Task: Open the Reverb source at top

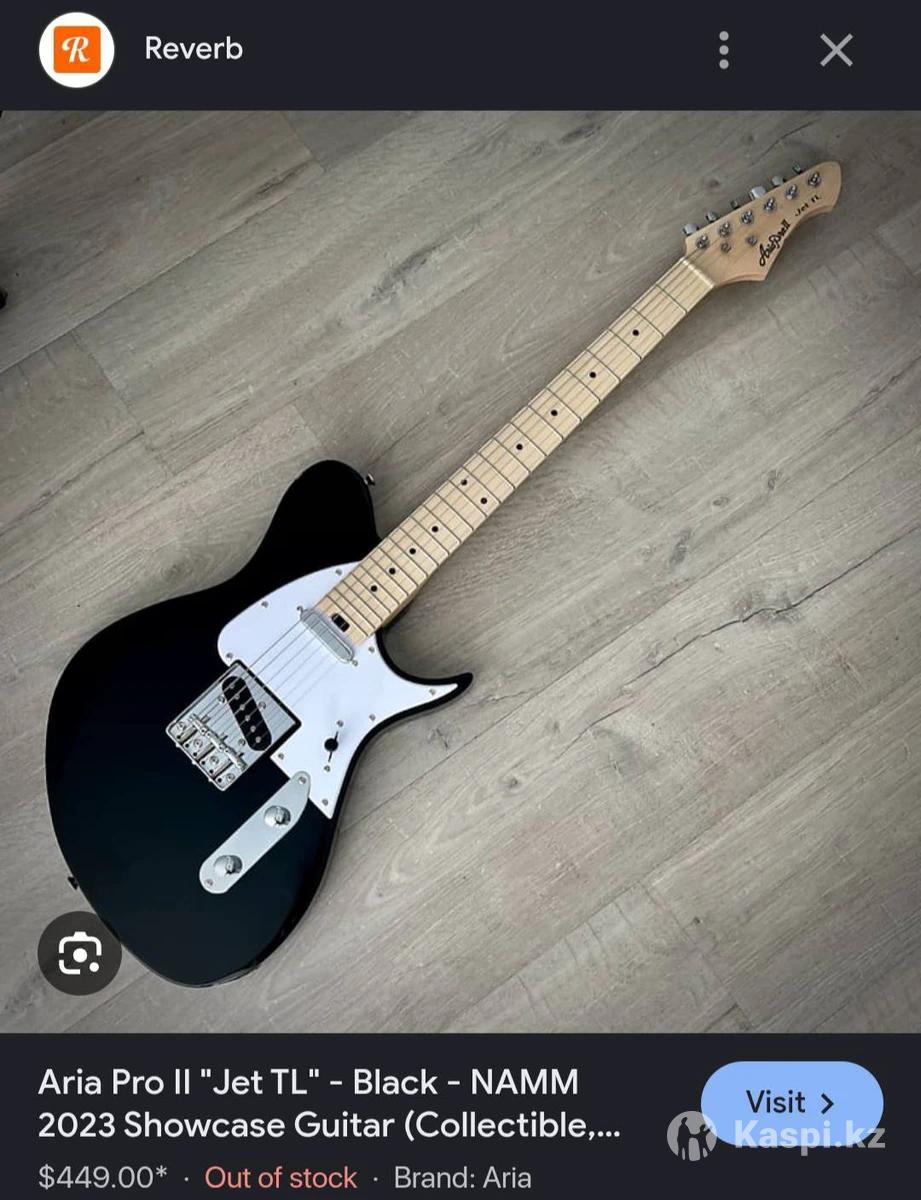Action: coord(193,49)
